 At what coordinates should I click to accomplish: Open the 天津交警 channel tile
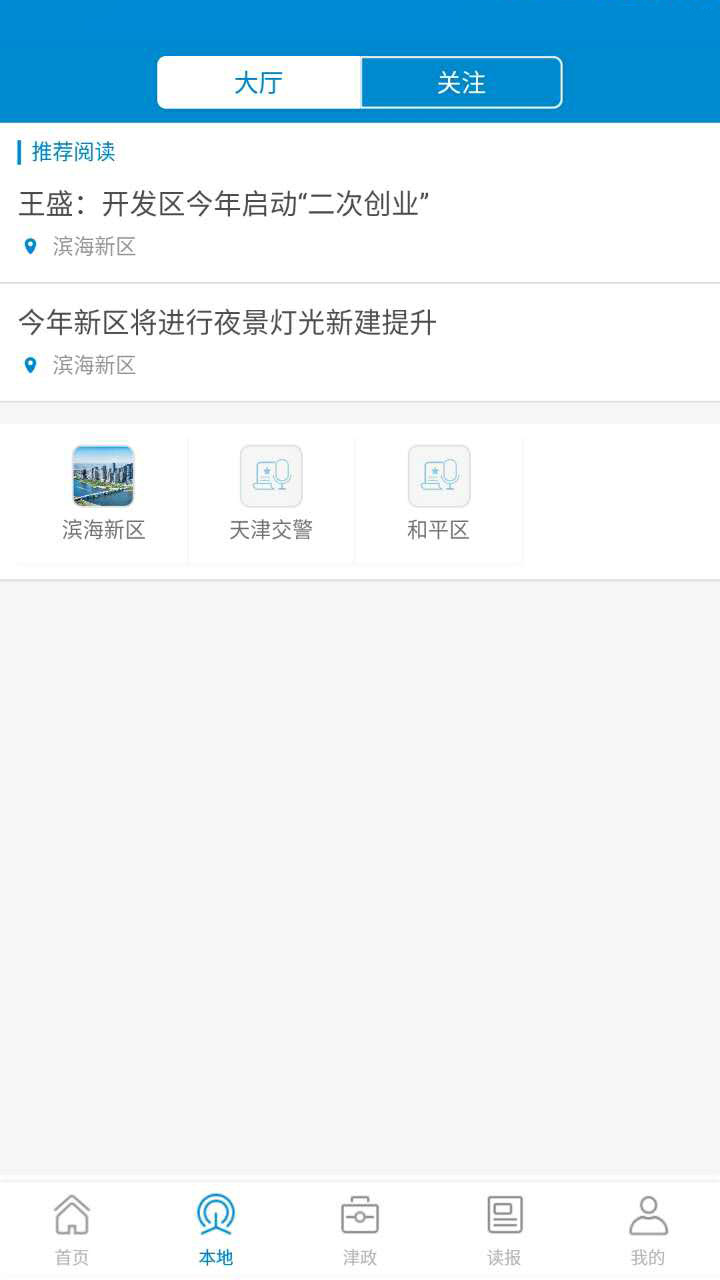[x=271, y=494]
